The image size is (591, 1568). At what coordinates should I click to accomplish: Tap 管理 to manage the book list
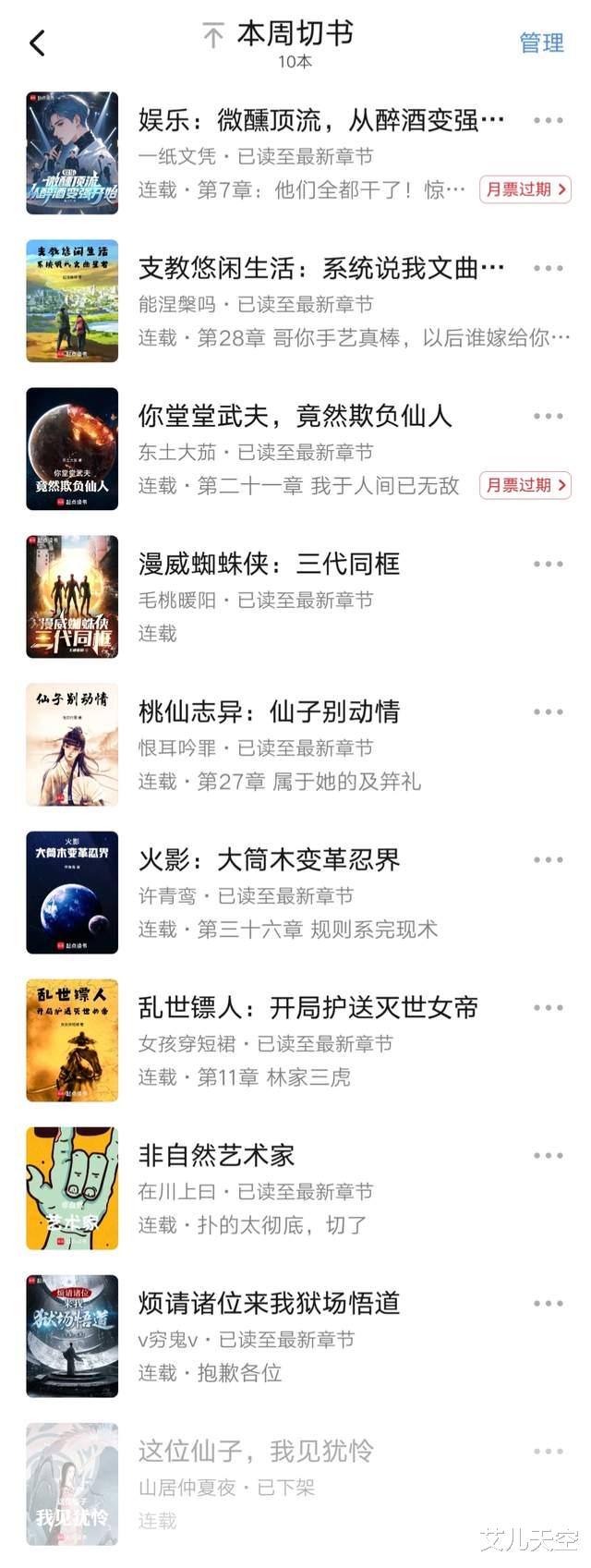point(541,43)
